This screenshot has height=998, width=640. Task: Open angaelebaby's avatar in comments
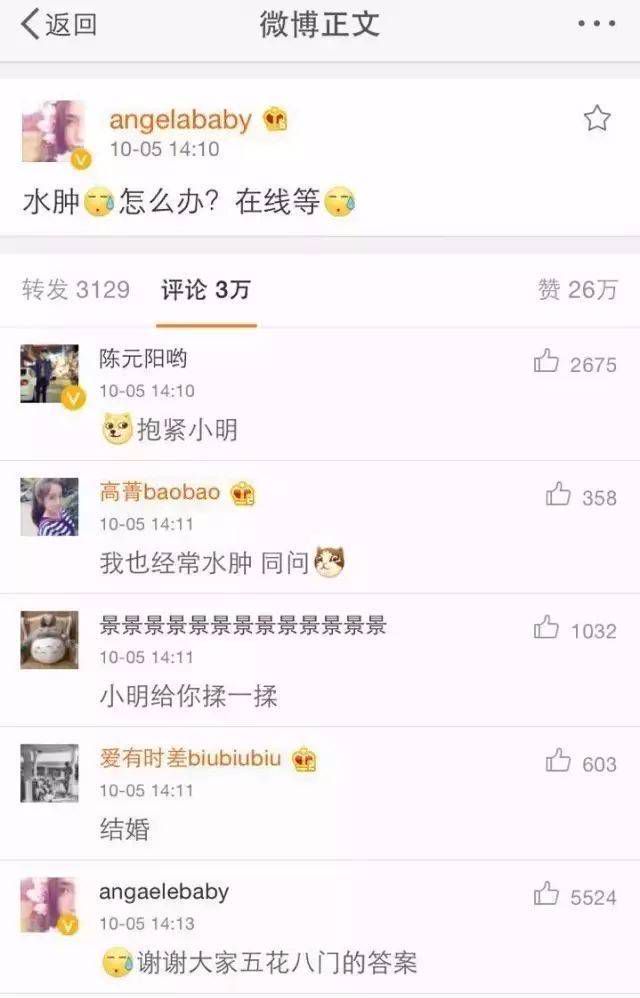49,906
